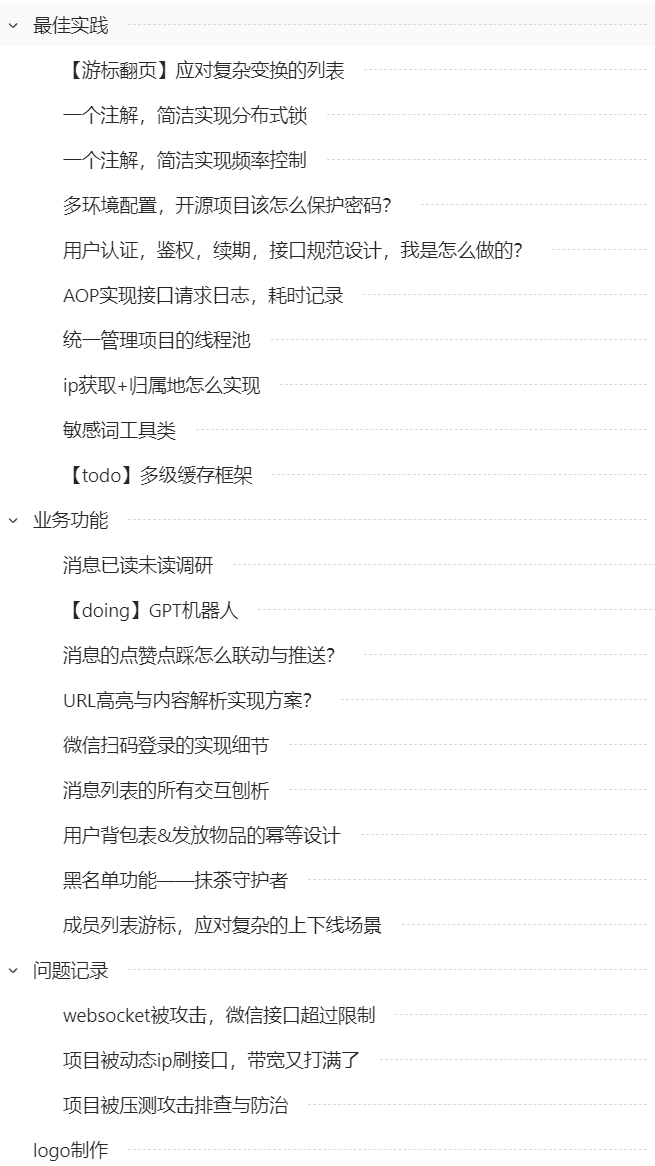
Task: Open 【todo】多级缓存框架
Action: (157, 475)
